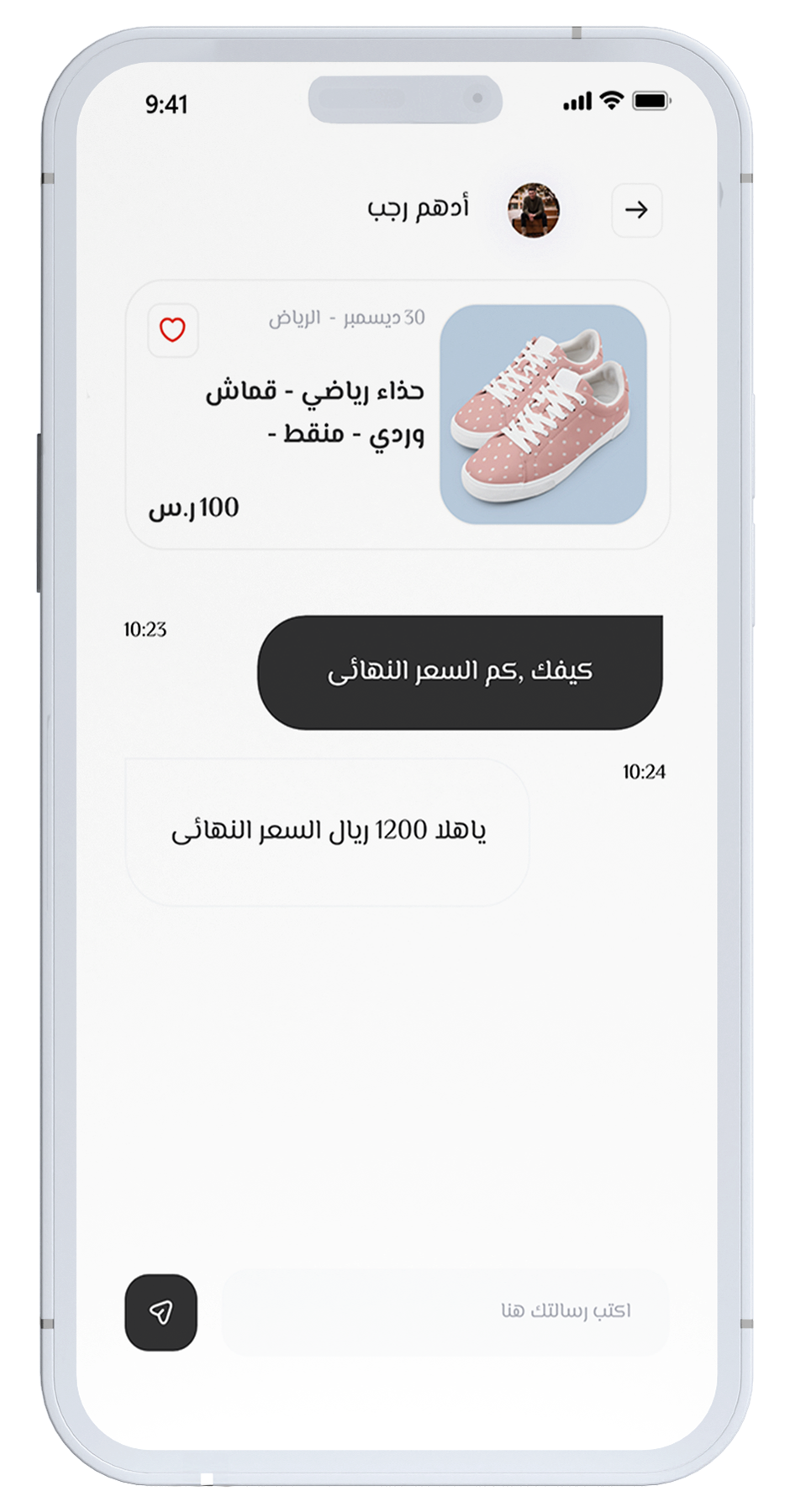Focus the اكتب رسالتك هنا message field
The image size is (790, 1512).
tap(445, 1311)
